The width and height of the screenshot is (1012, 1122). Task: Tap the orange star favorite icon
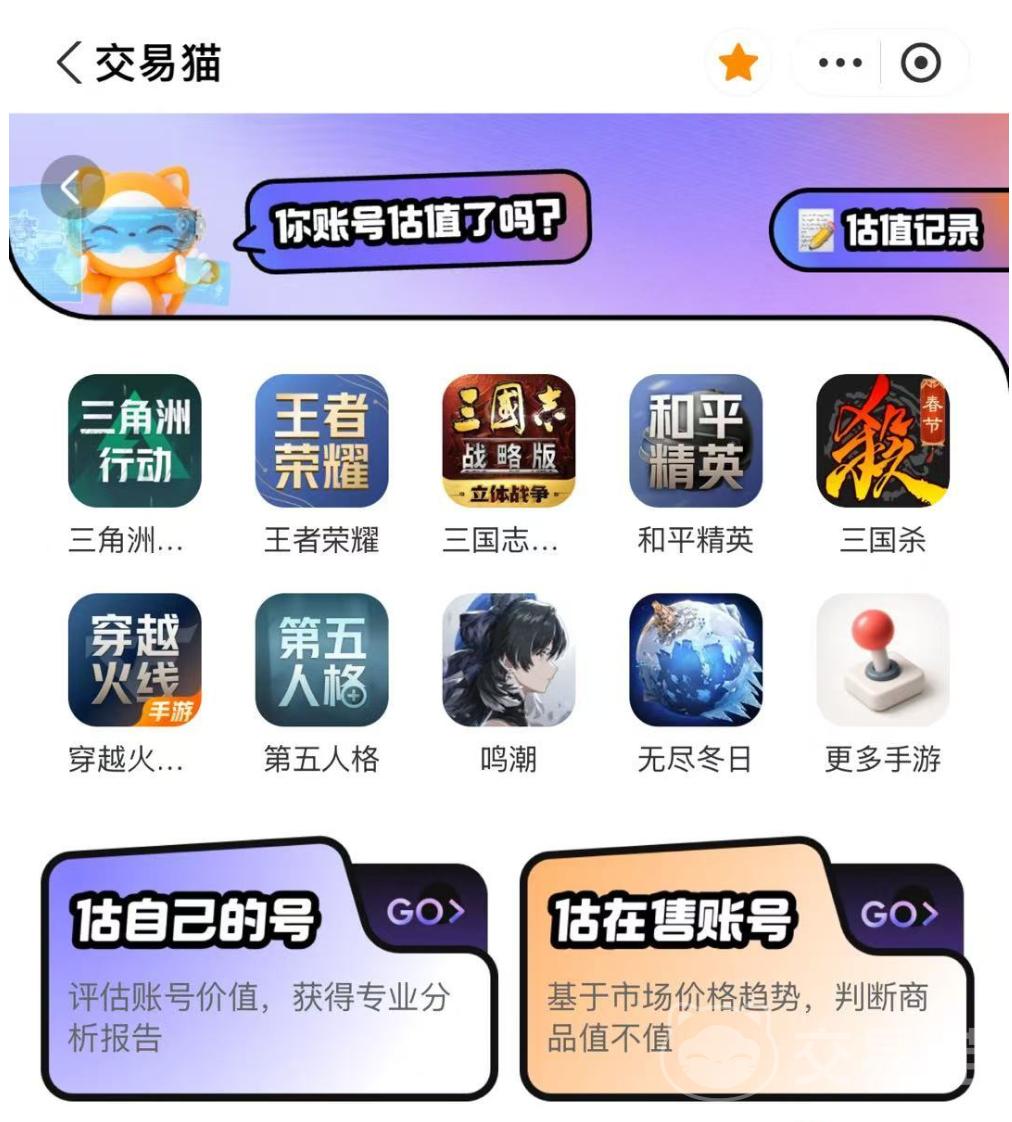(738, 63)
